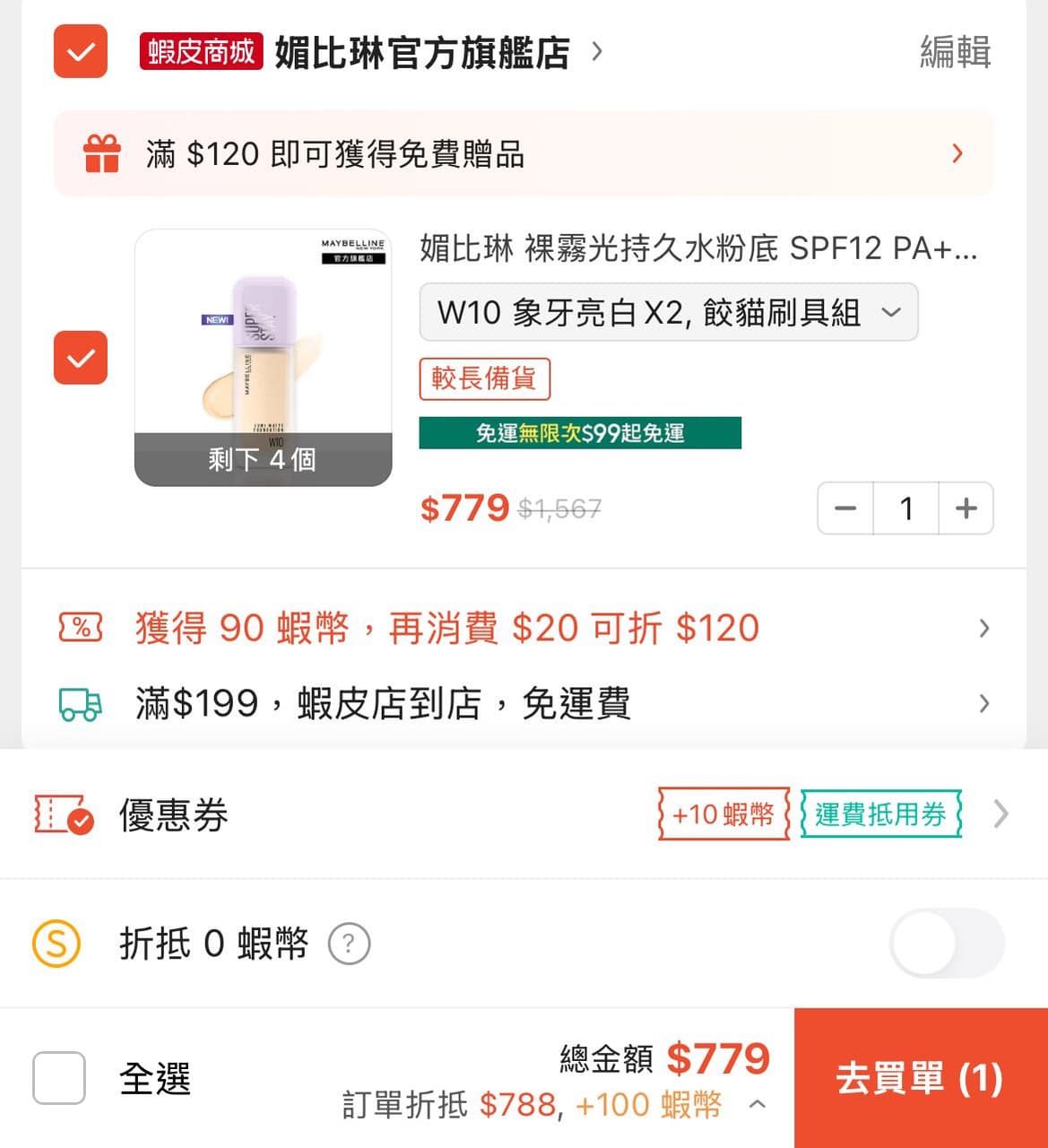Uncheck the product item checkbox
This screenshot has height=1148, width=1048.
80,359
